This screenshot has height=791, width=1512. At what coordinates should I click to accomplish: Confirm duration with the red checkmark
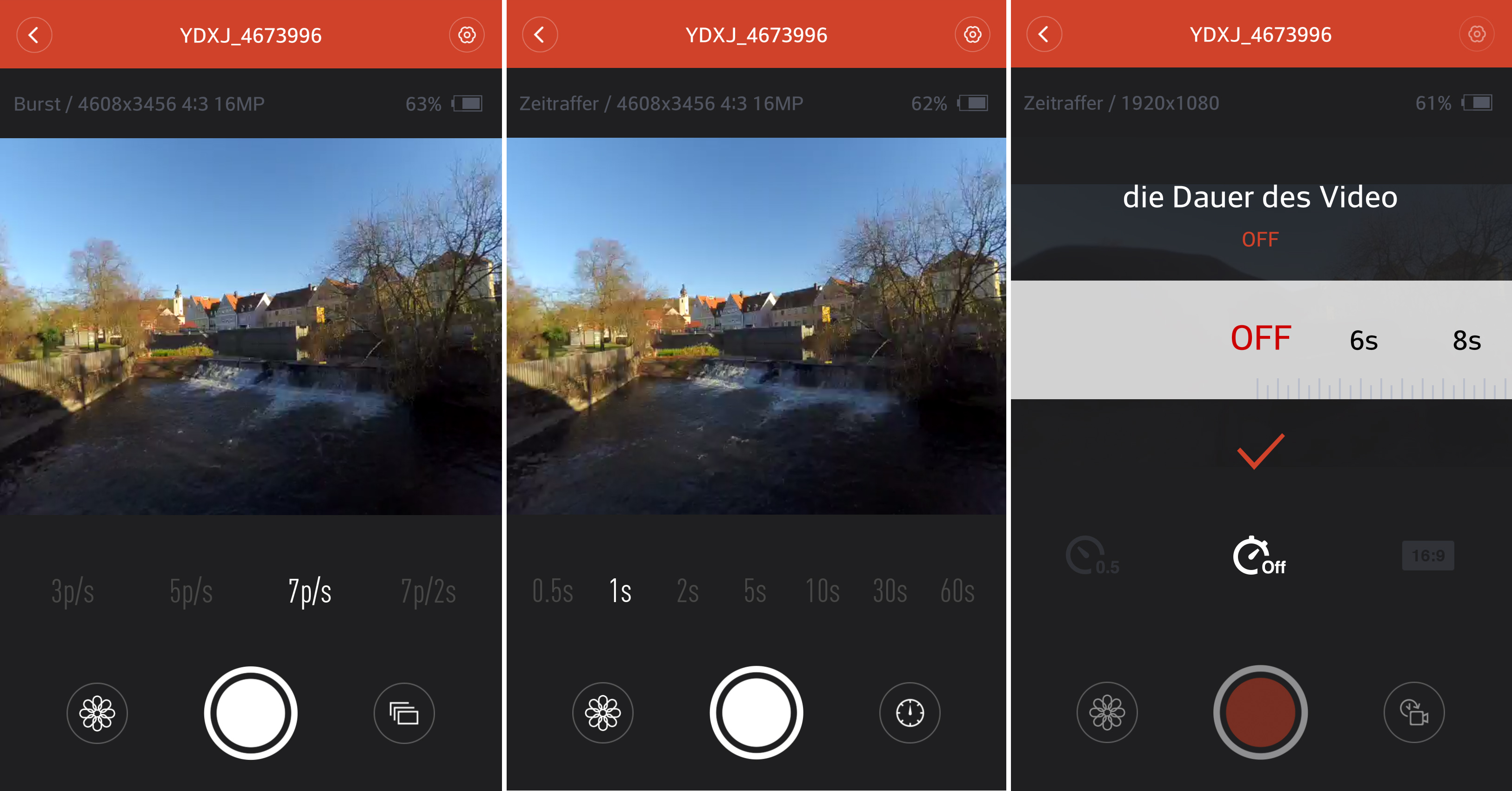click(1260, 451)
